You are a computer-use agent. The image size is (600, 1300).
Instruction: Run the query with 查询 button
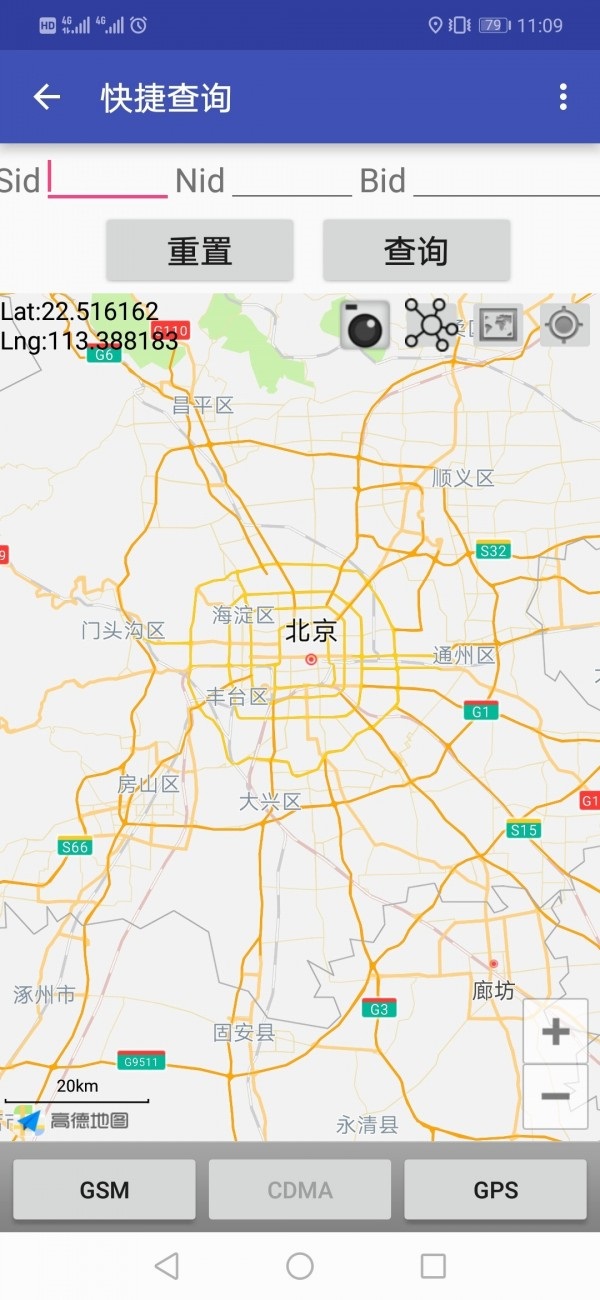(x=416, y=250)
